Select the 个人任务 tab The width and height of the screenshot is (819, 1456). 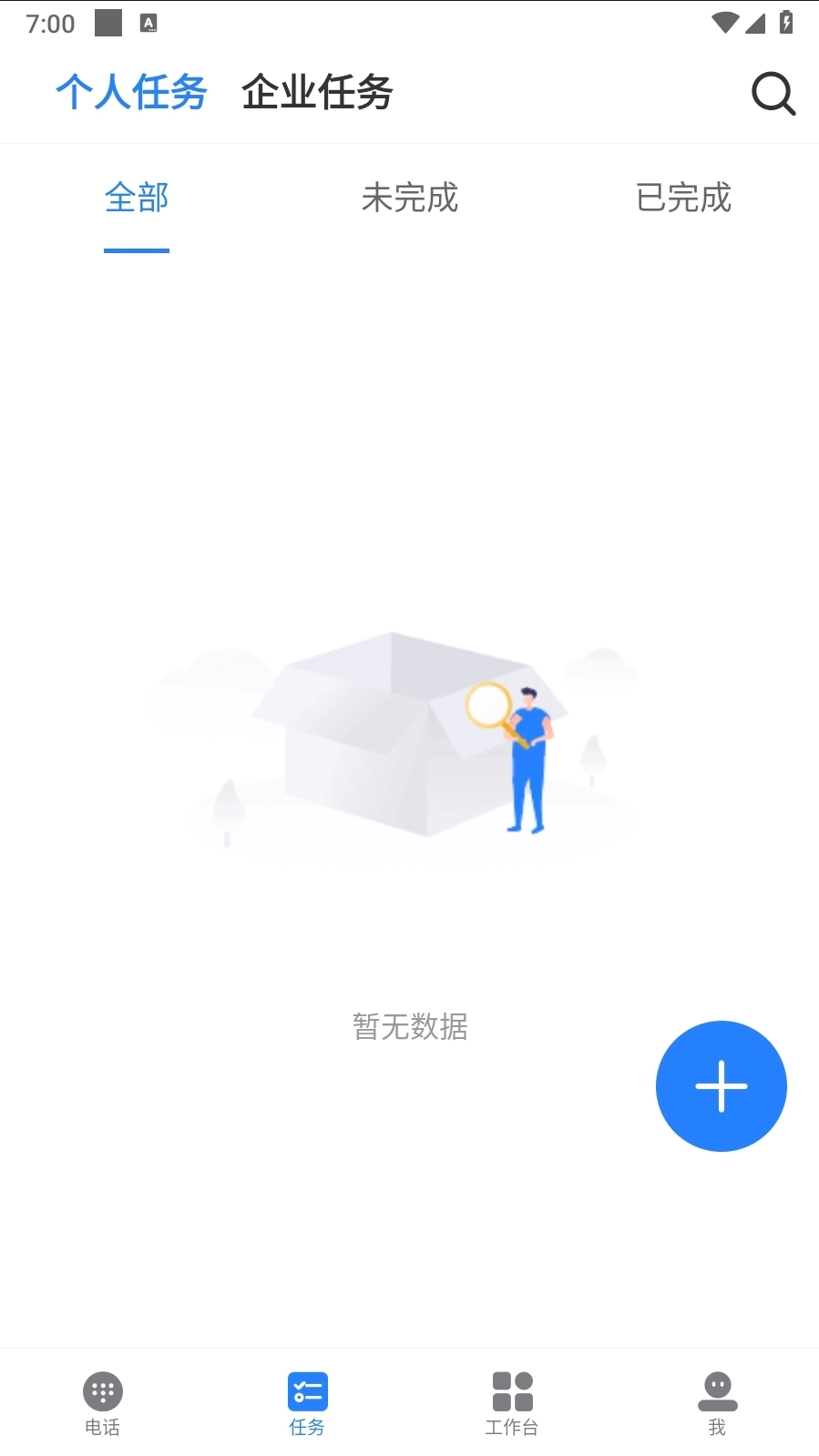[131, 92]
